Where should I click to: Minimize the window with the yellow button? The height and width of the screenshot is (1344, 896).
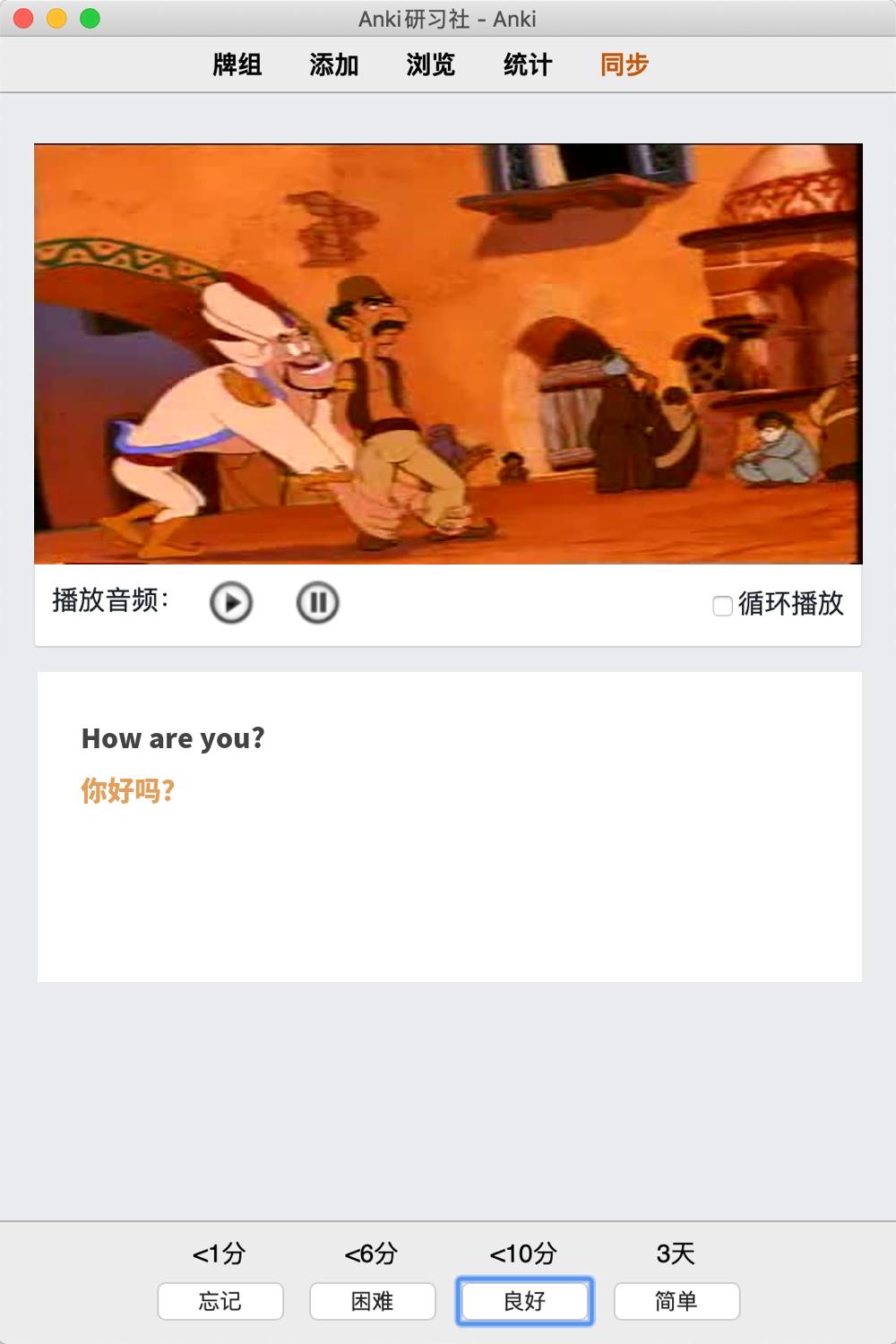[x=56, y=19]
